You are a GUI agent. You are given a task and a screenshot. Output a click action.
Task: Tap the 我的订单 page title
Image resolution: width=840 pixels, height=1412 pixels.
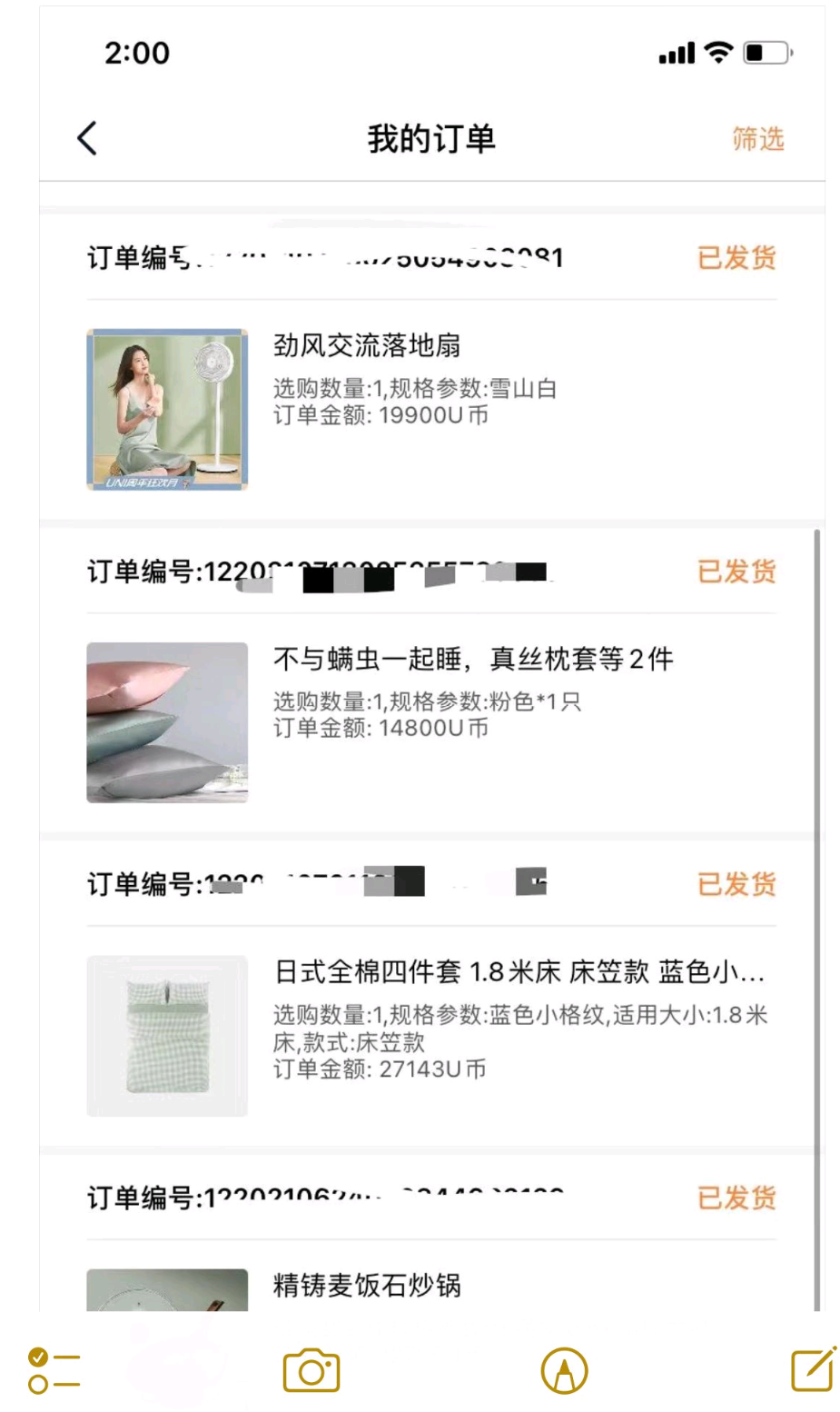click(x=429, y=134)
